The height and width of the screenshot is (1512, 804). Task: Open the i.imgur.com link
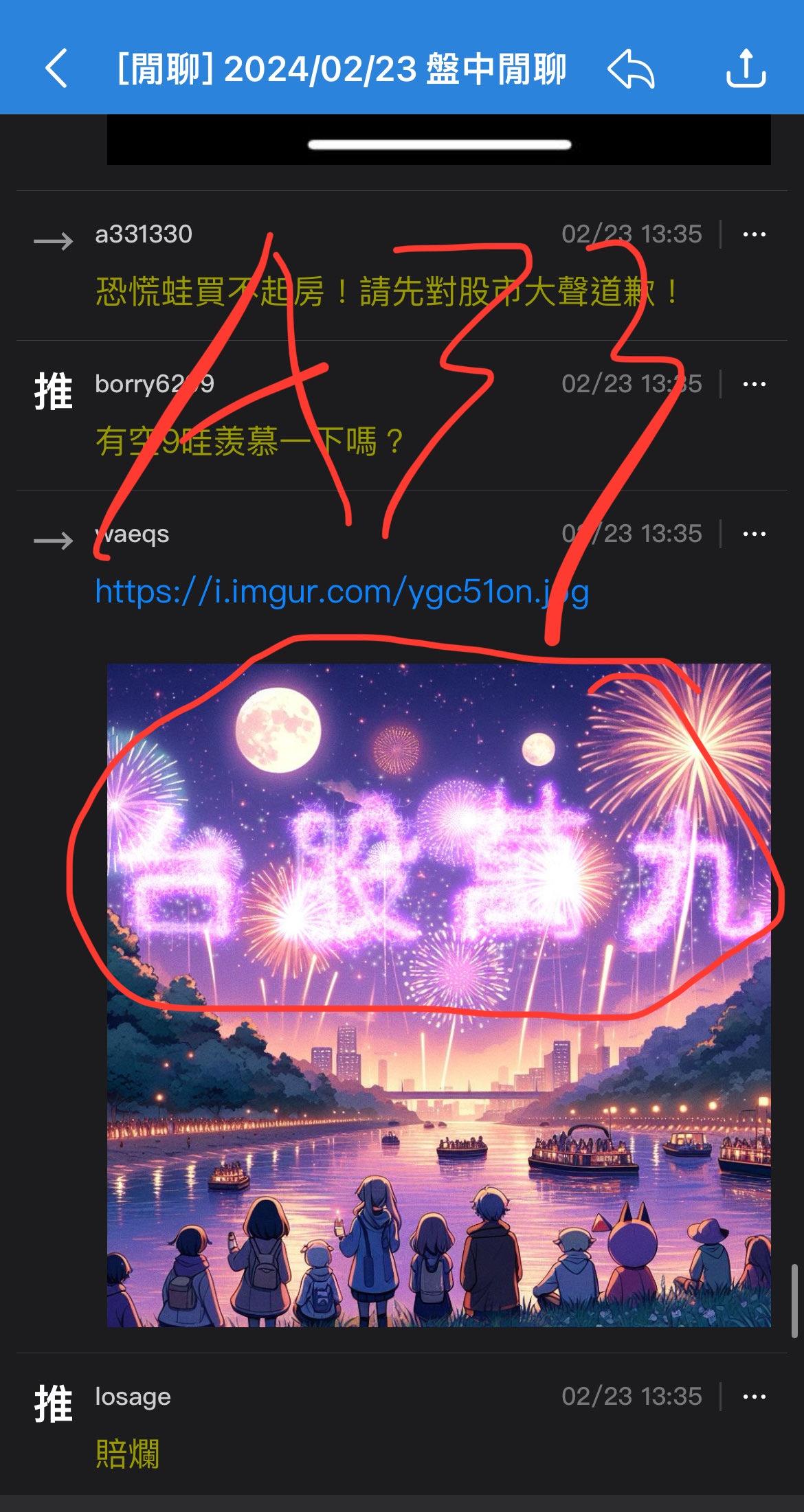(x=342, y=591)
